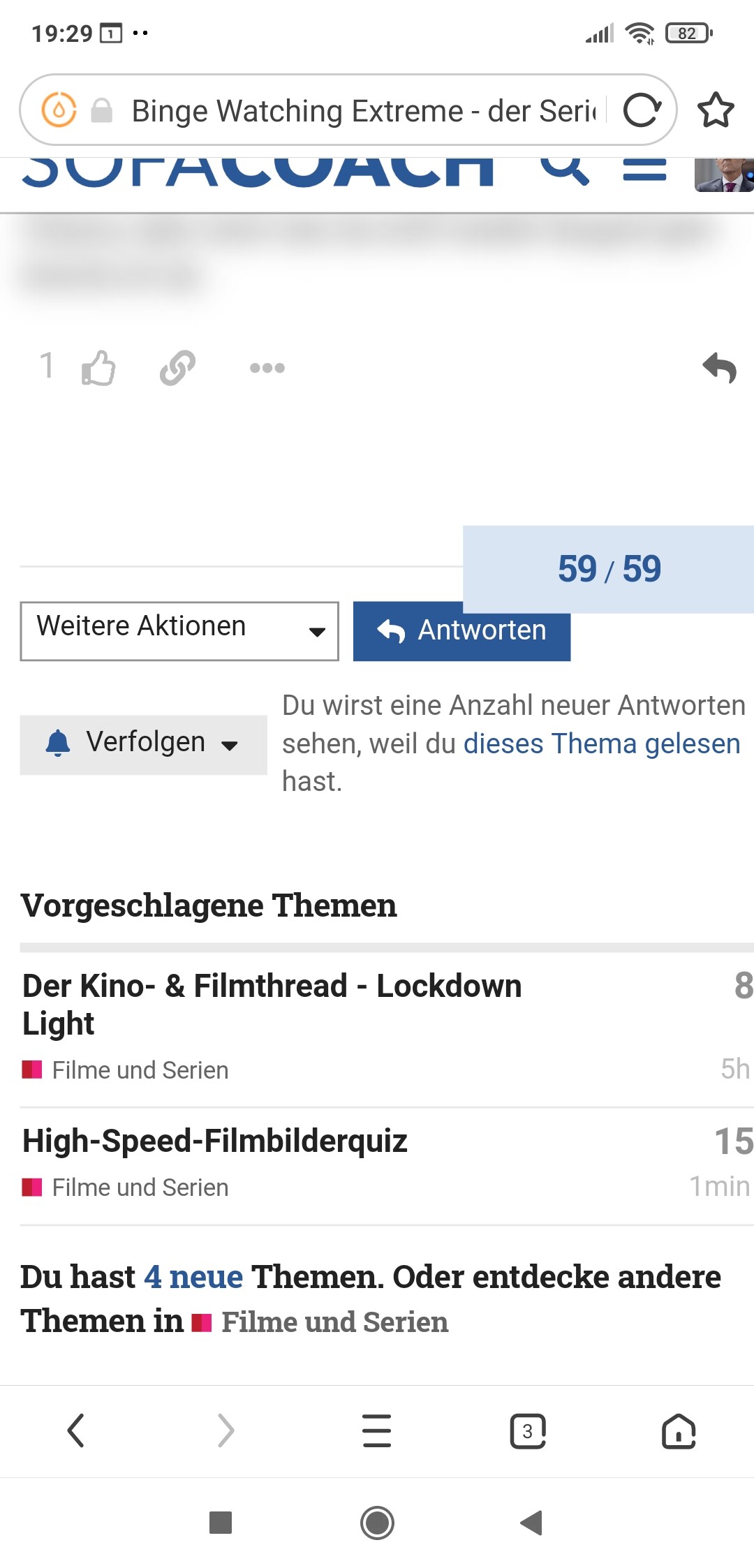Image resolution: width=754 pixels, height=1568 pixels.
Task: Follow the 'dieses Thema gelesen' link
Action: (602, 744)
